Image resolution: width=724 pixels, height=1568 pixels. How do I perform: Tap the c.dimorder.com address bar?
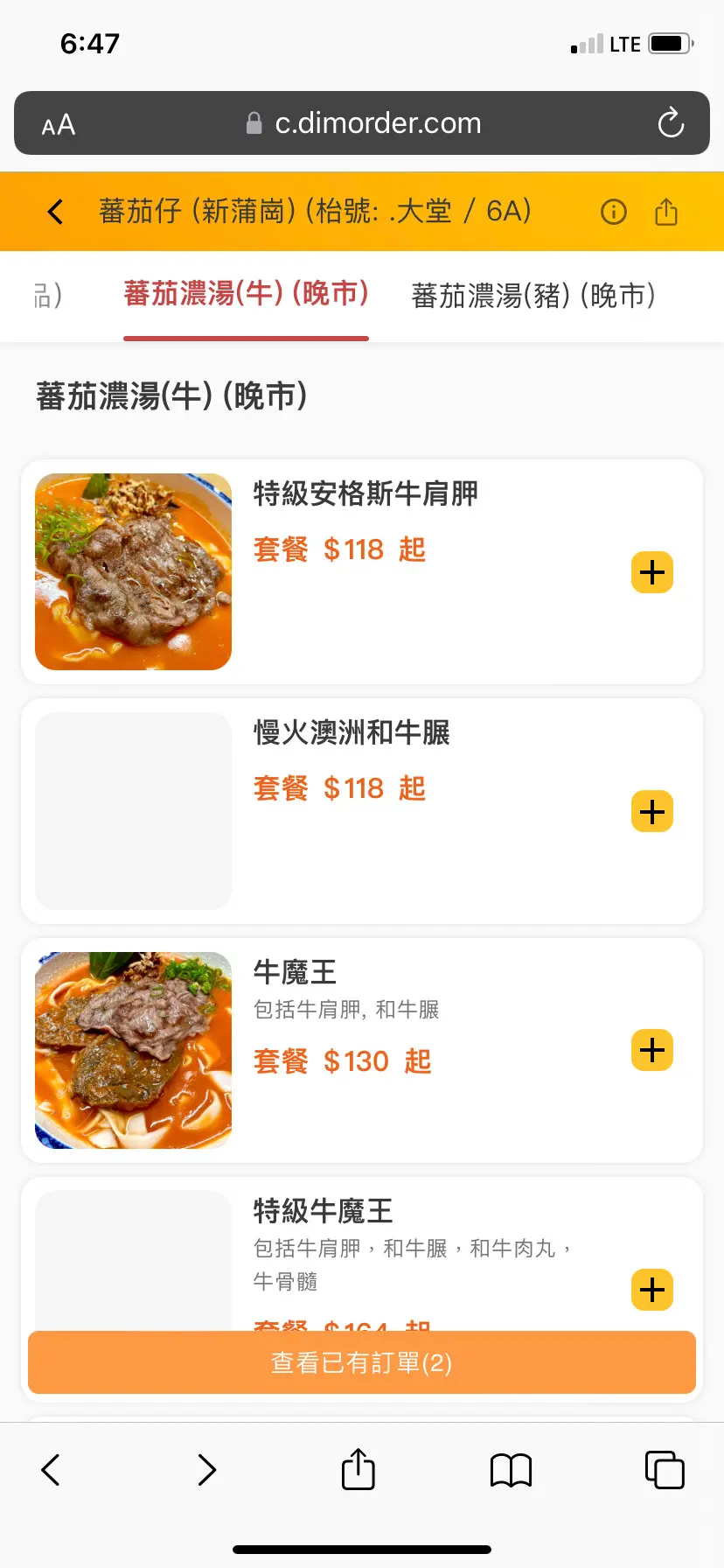(364, 123)
